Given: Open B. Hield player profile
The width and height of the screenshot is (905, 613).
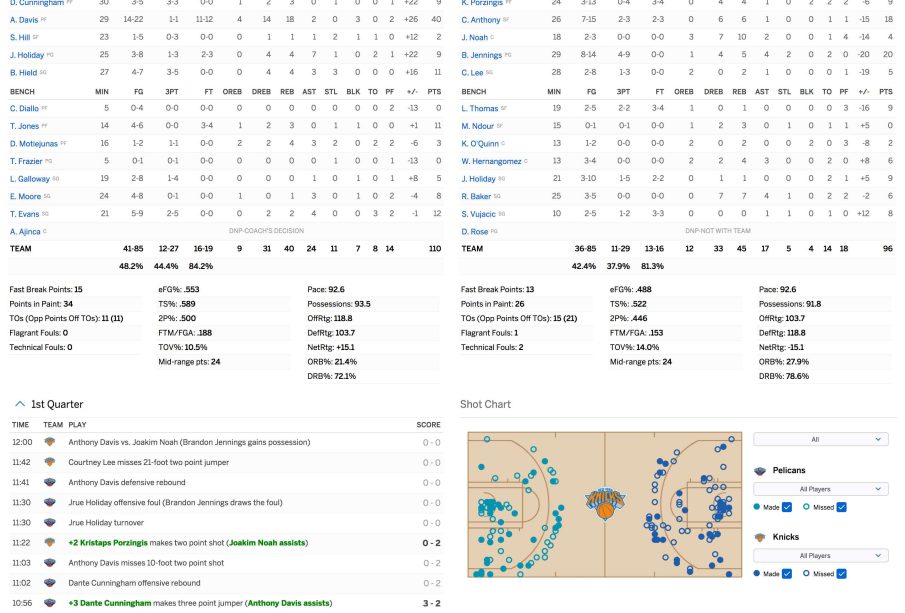Looking at the screenshot, I should coord(24,72).
